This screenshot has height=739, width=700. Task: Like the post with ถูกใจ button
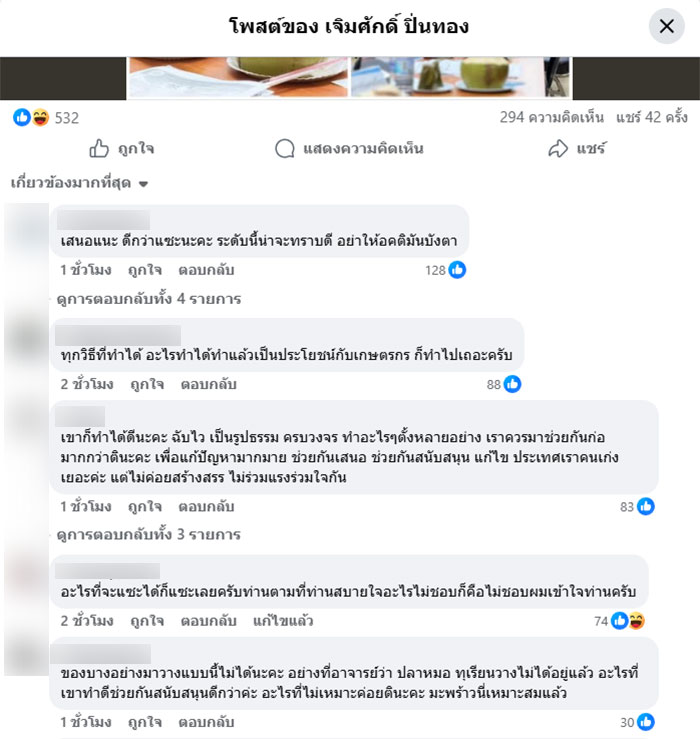tap(122, 149)
